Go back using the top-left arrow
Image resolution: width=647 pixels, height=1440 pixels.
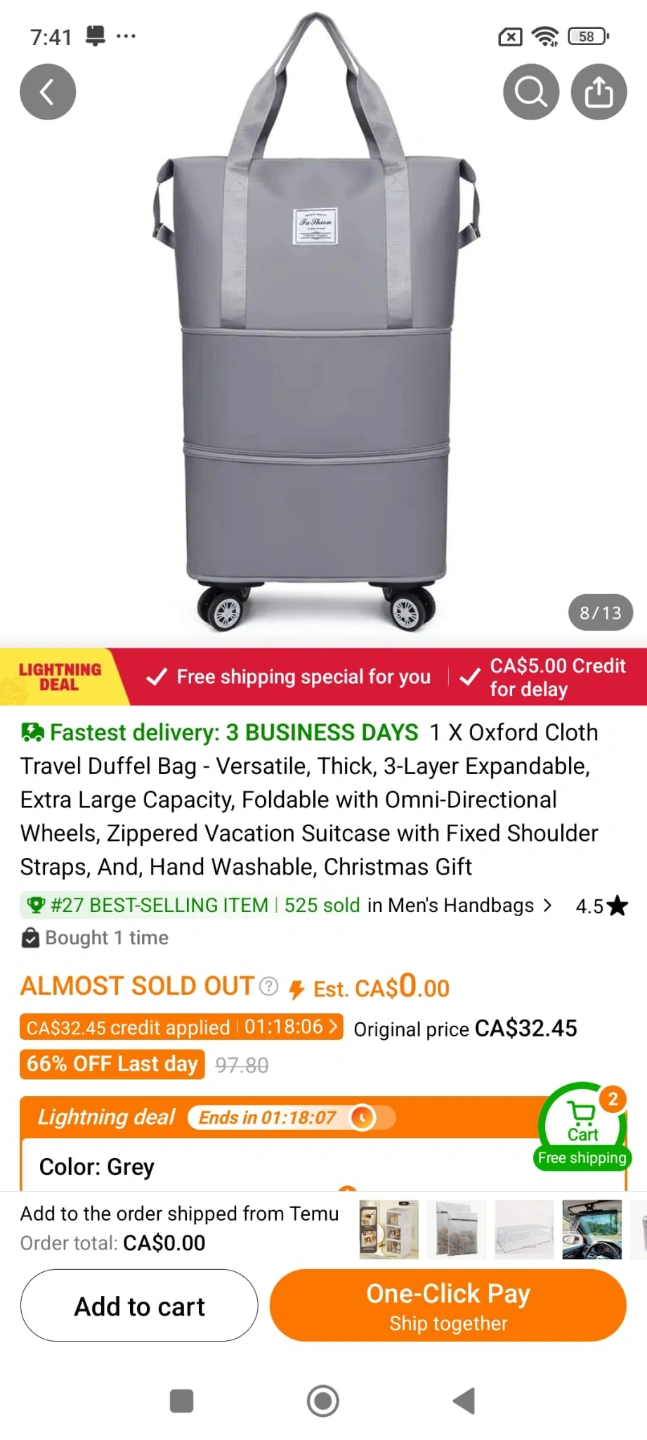pyautogui.click(x=47, y=92)
